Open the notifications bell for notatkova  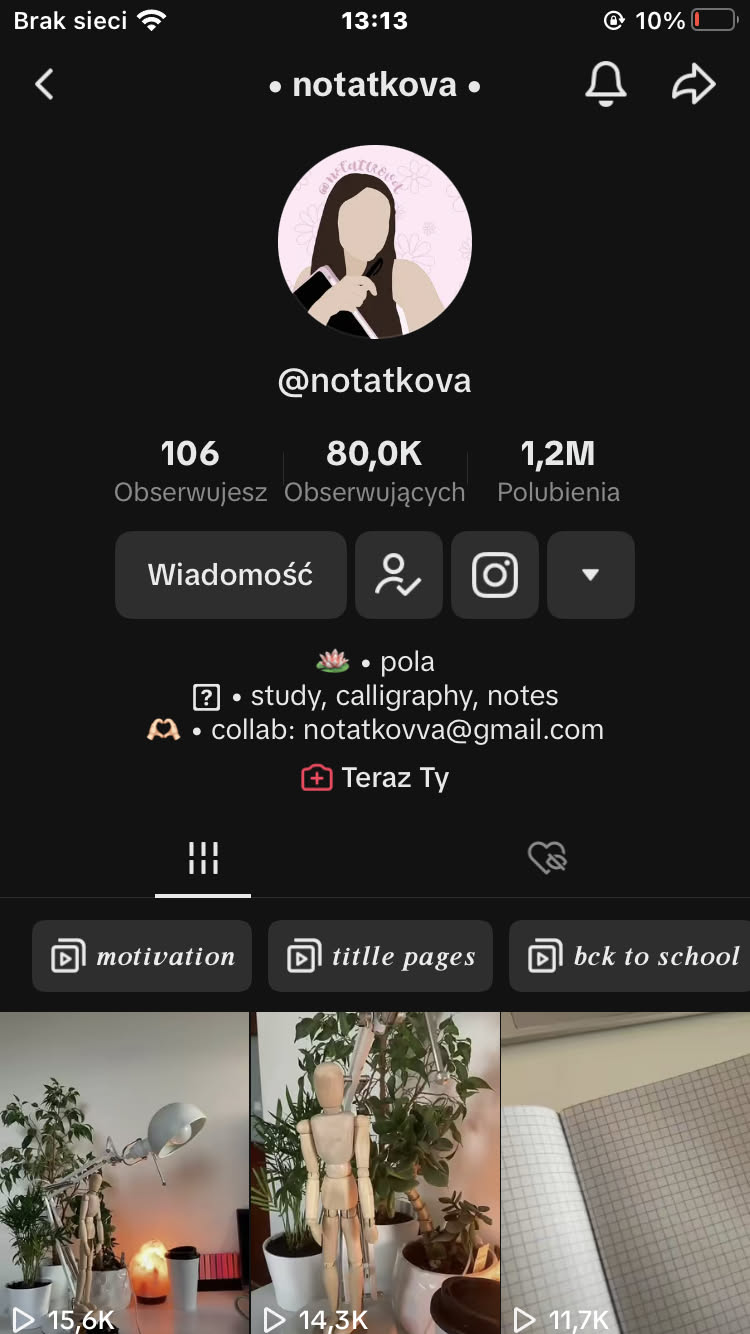(x=605, y=85)
